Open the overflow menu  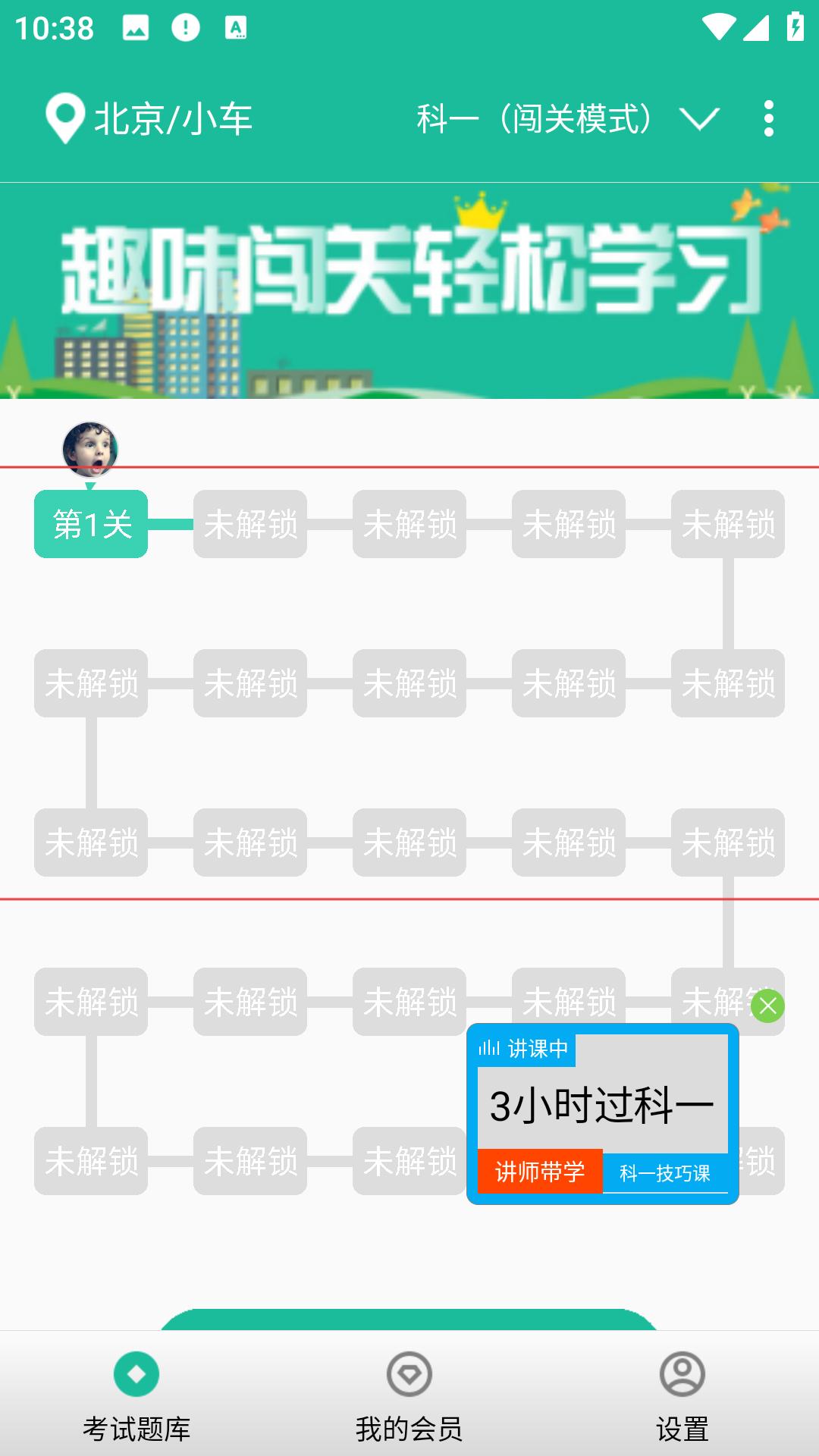pyautogui.click(x=769, y=119)
